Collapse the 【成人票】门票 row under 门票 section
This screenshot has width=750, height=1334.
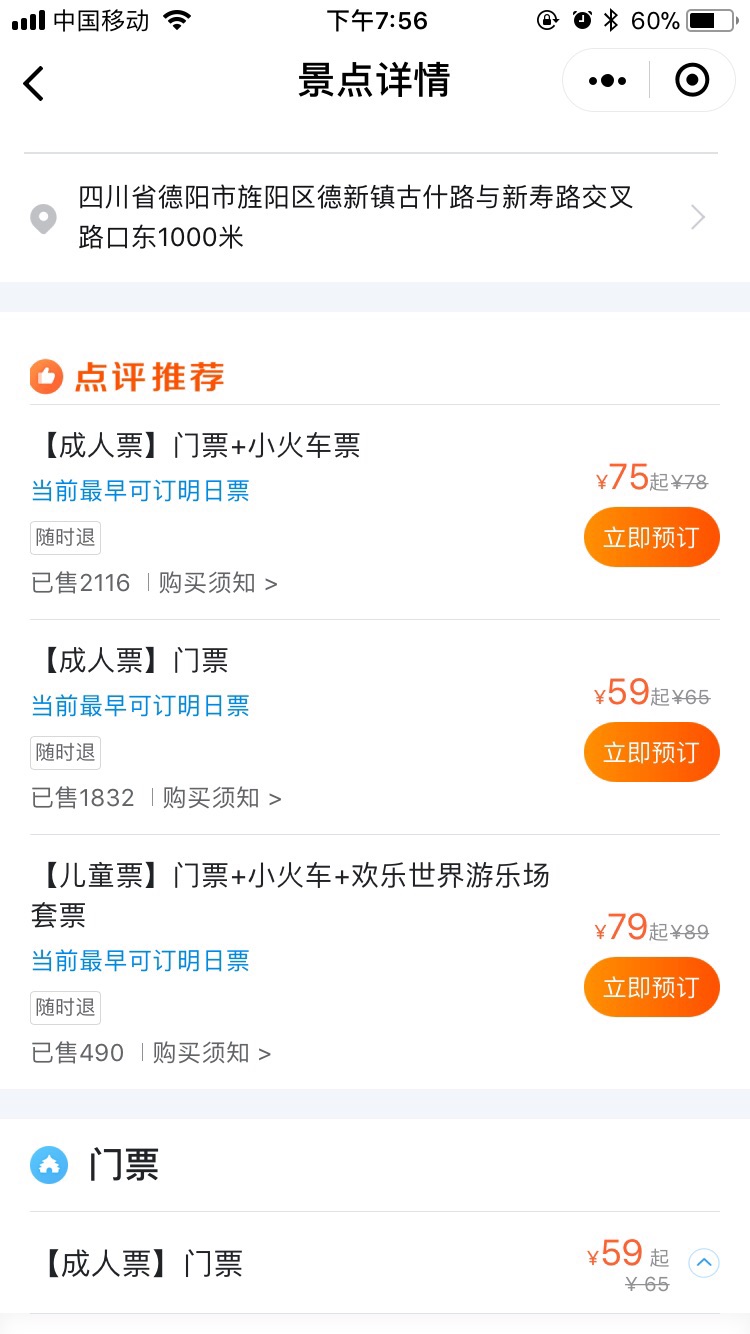click(x=704, y=1263)
